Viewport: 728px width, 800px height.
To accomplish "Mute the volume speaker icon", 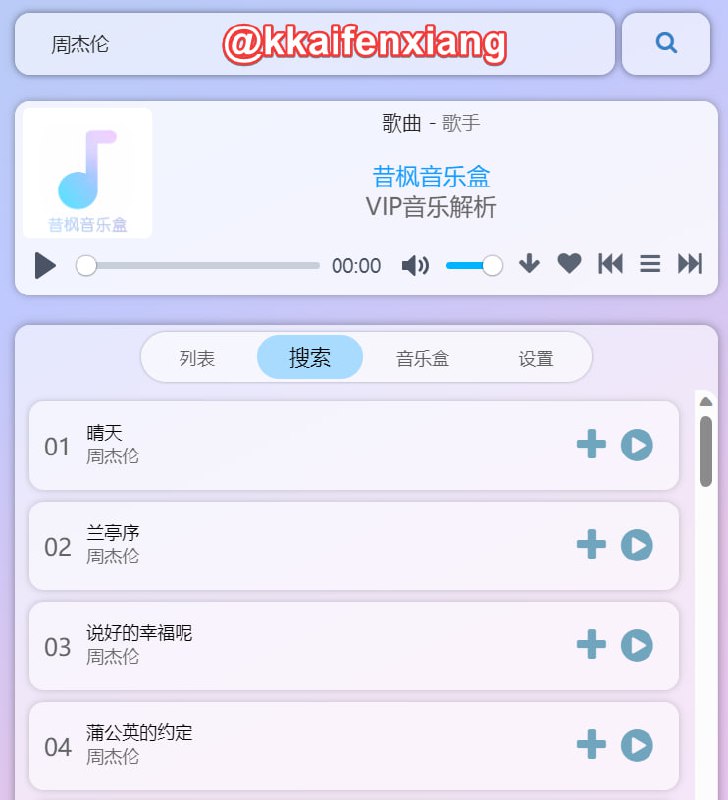I will [x=415, y=266].
